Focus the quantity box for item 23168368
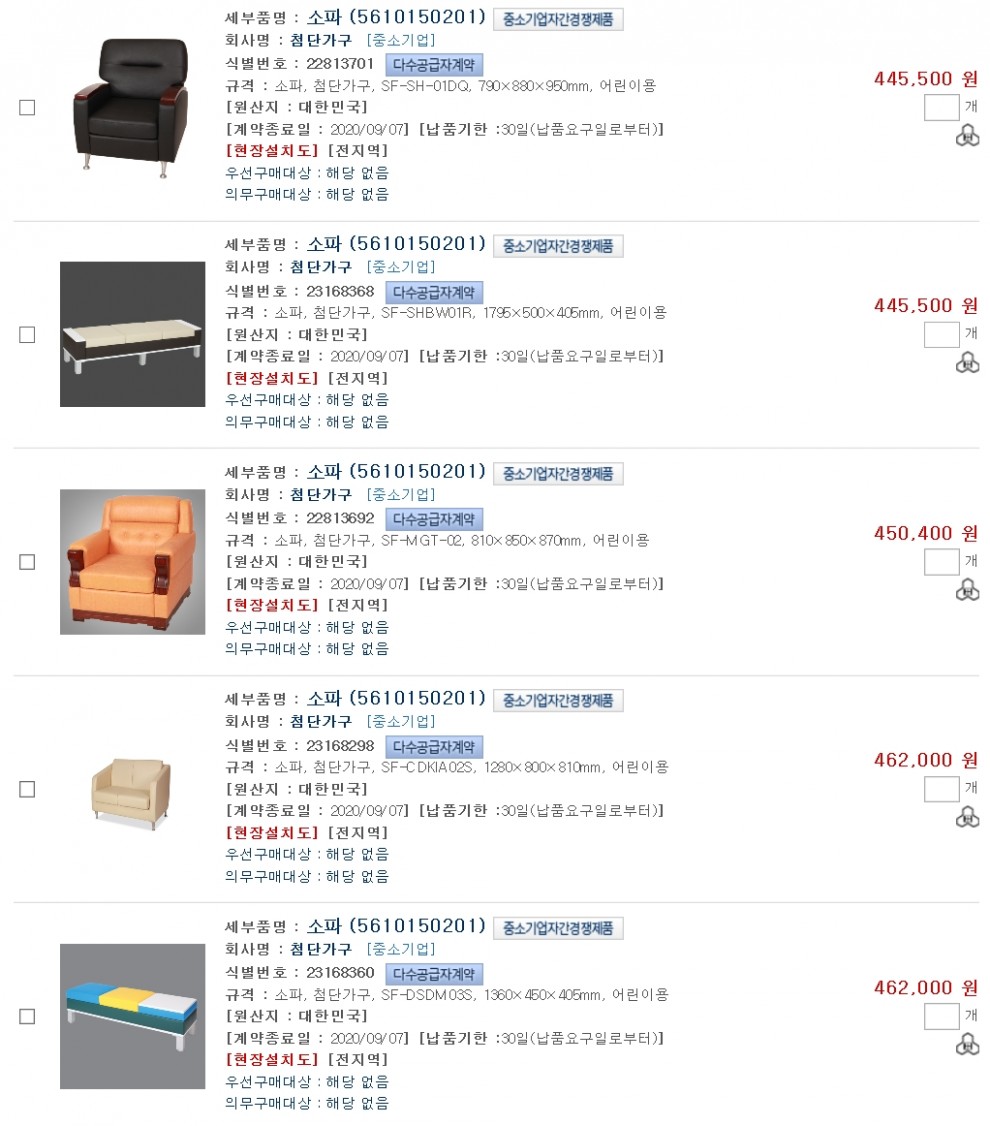Image resolution: width=990 pixels, height=1126 pixels. (941, 334)
